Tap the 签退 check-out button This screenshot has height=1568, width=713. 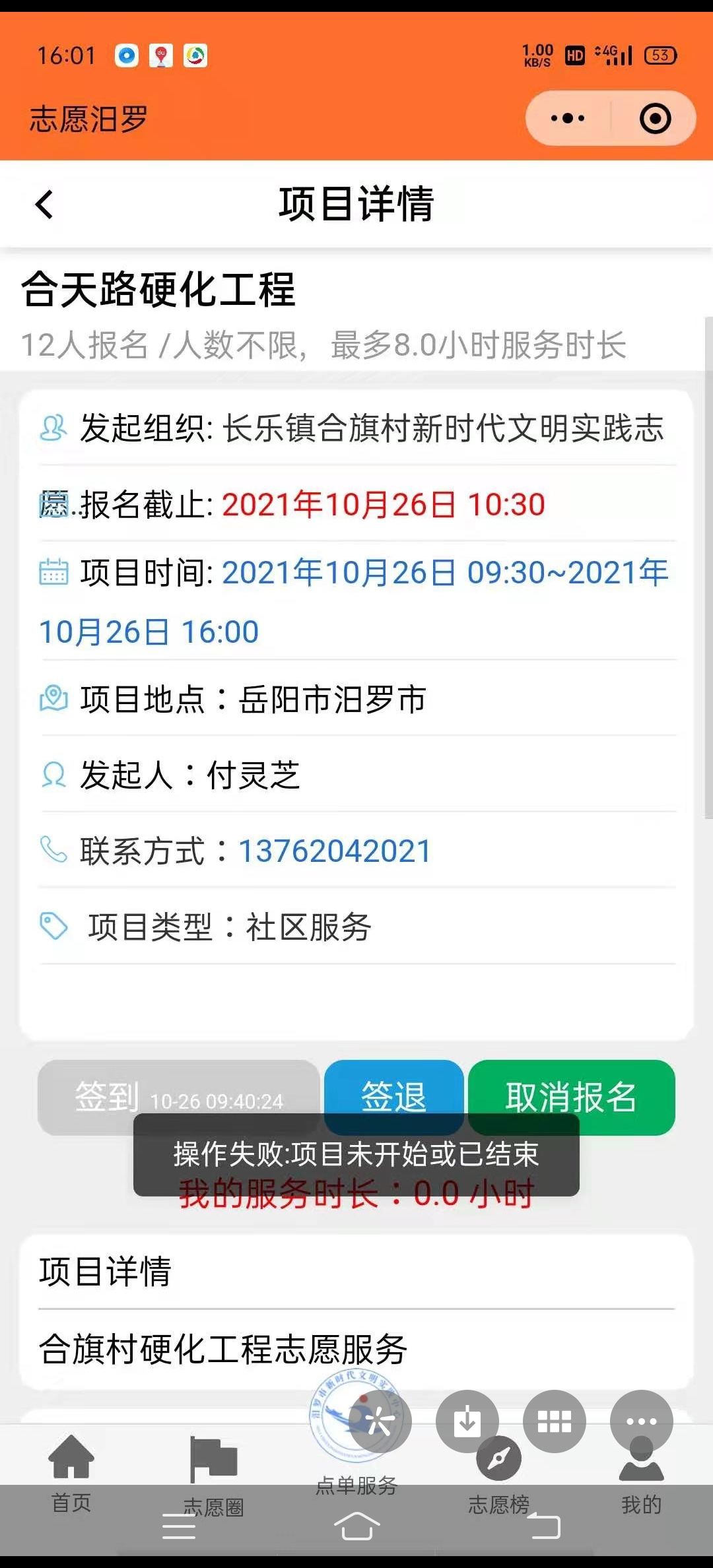click(x=393, y=1096)
